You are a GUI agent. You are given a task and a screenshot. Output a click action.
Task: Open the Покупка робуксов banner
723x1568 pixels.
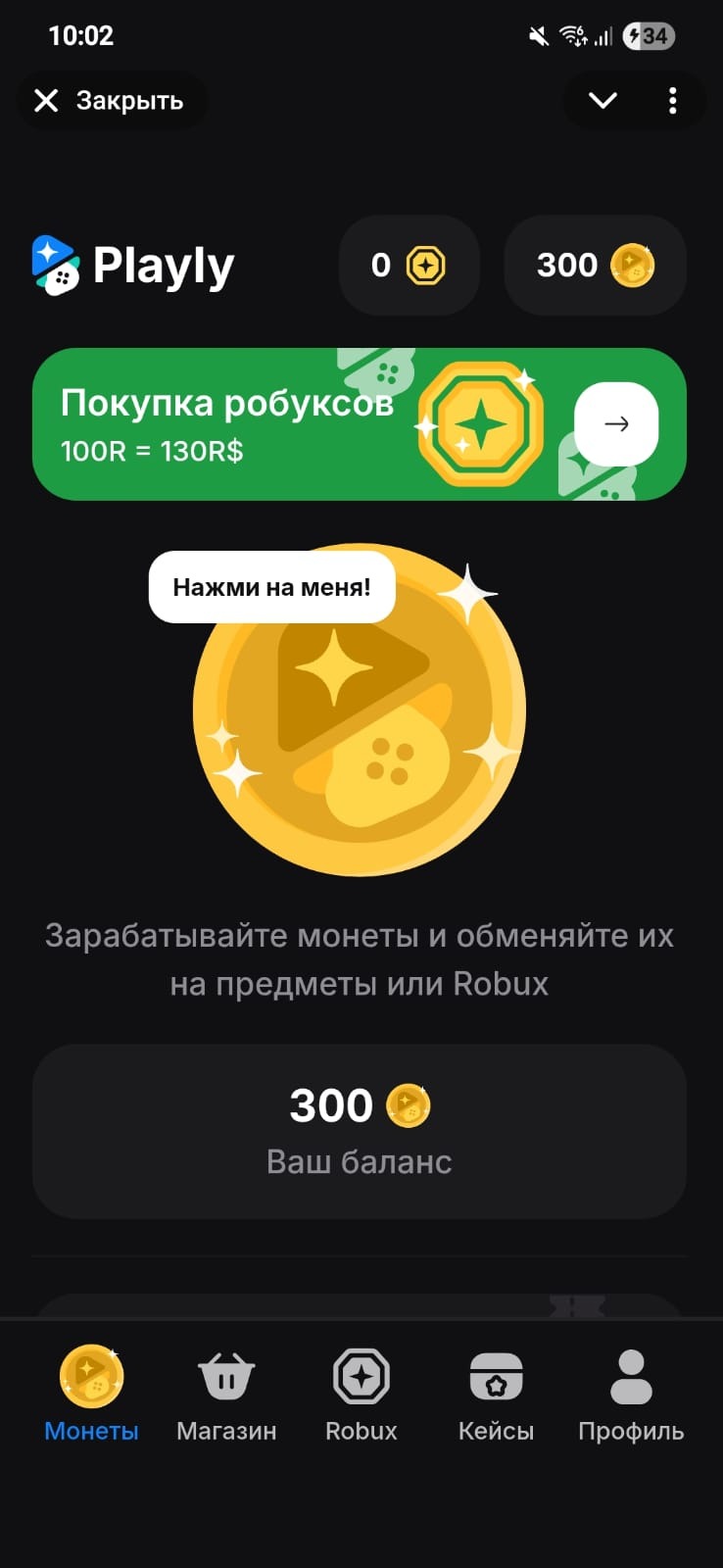click(359, 424)
